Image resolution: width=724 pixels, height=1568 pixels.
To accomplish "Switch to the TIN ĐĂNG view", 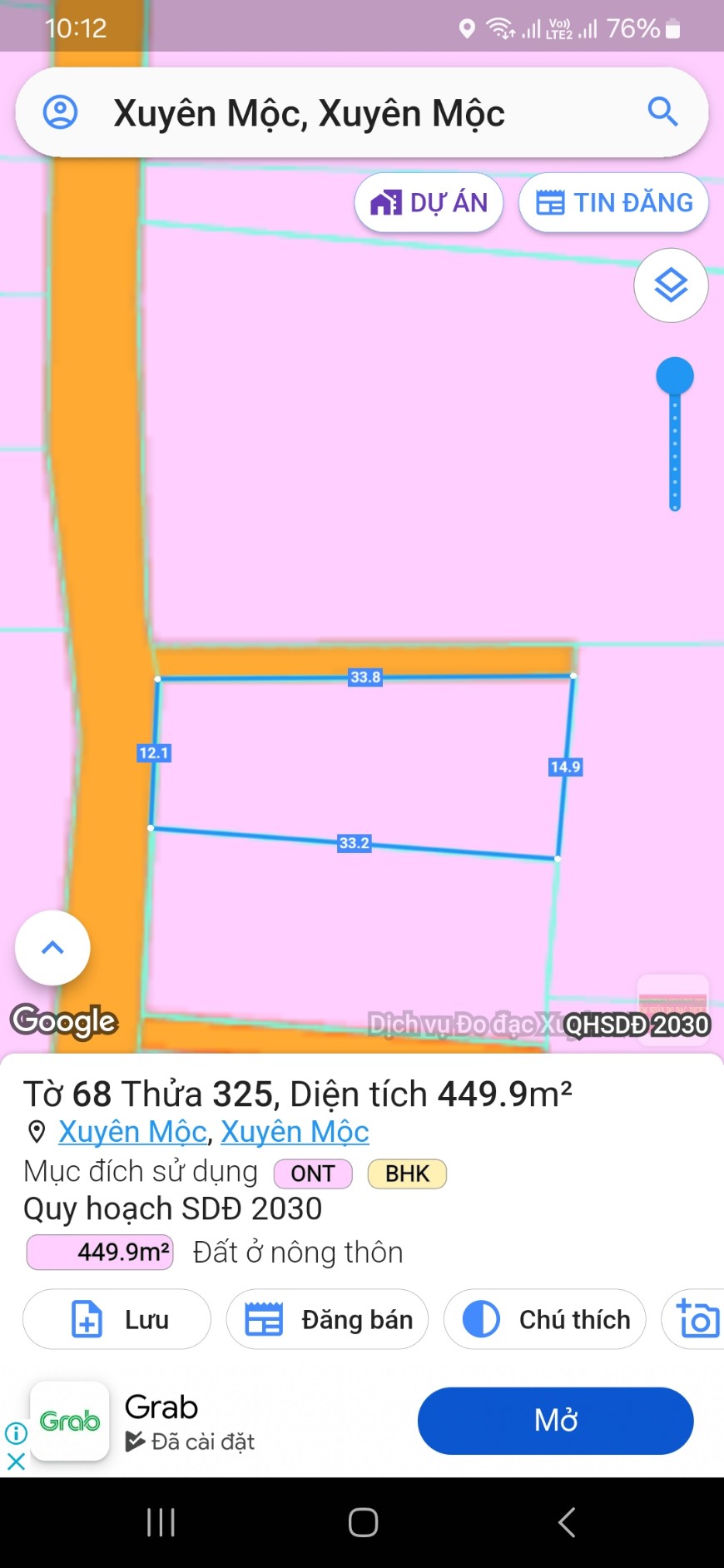I will (613, 201).
